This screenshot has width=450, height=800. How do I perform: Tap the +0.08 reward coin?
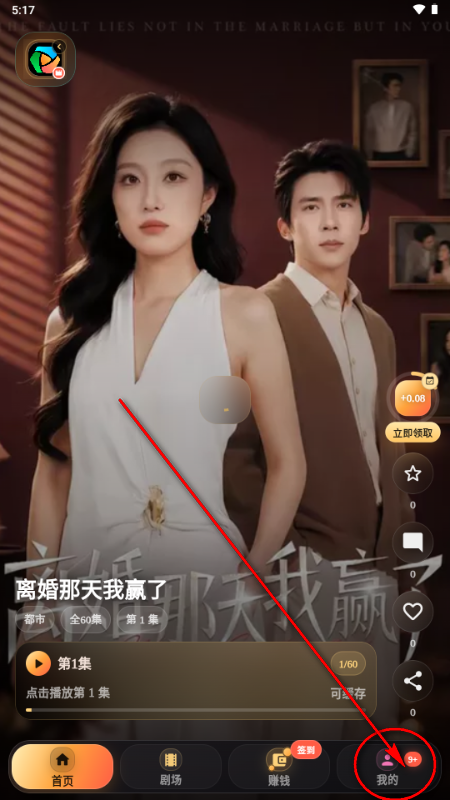pos(413,398)
